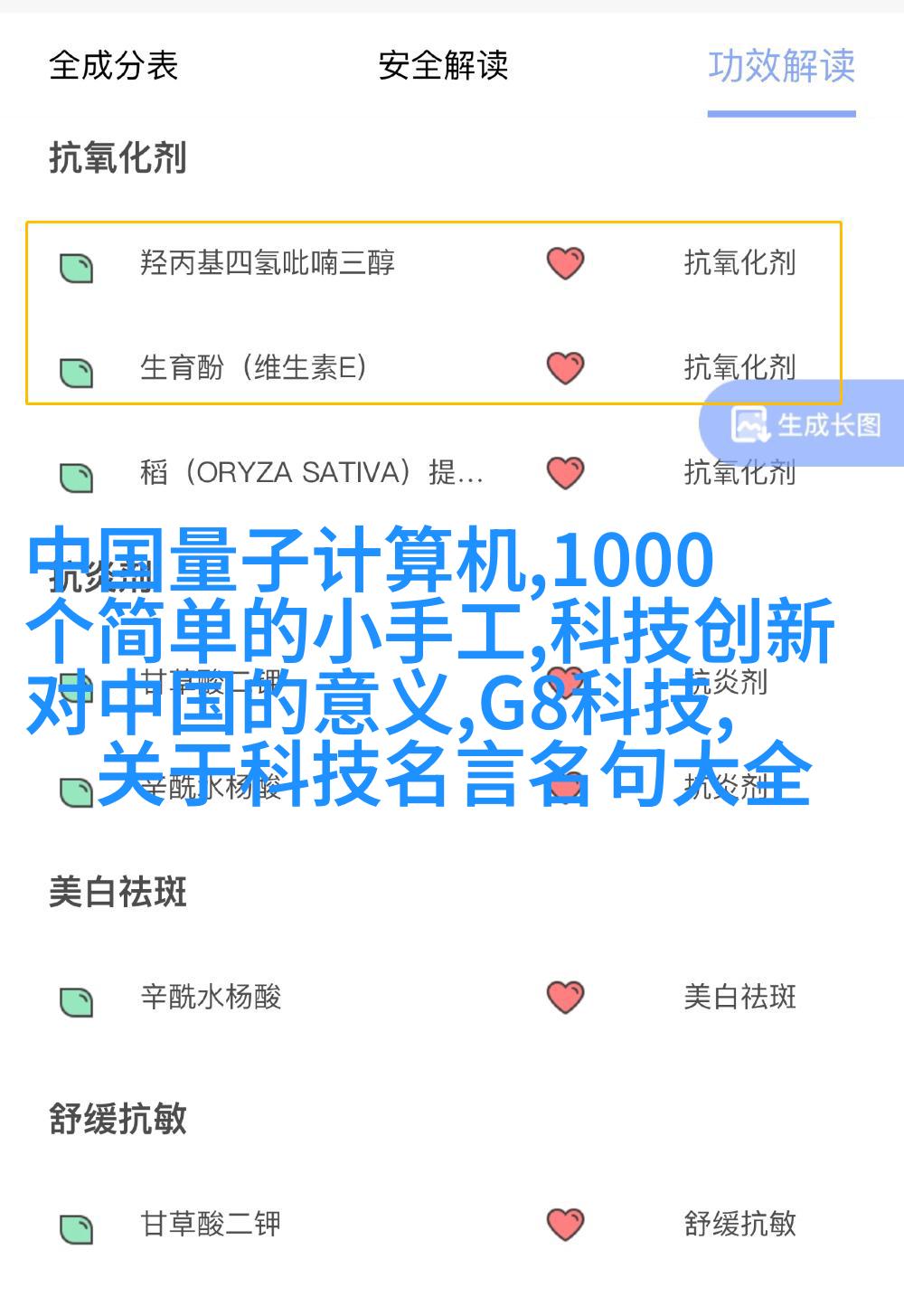904x1316 pixels.
Task: Open ingredient 羟丙基四氢吡喃三醇
Action: (x=268, y=263)
